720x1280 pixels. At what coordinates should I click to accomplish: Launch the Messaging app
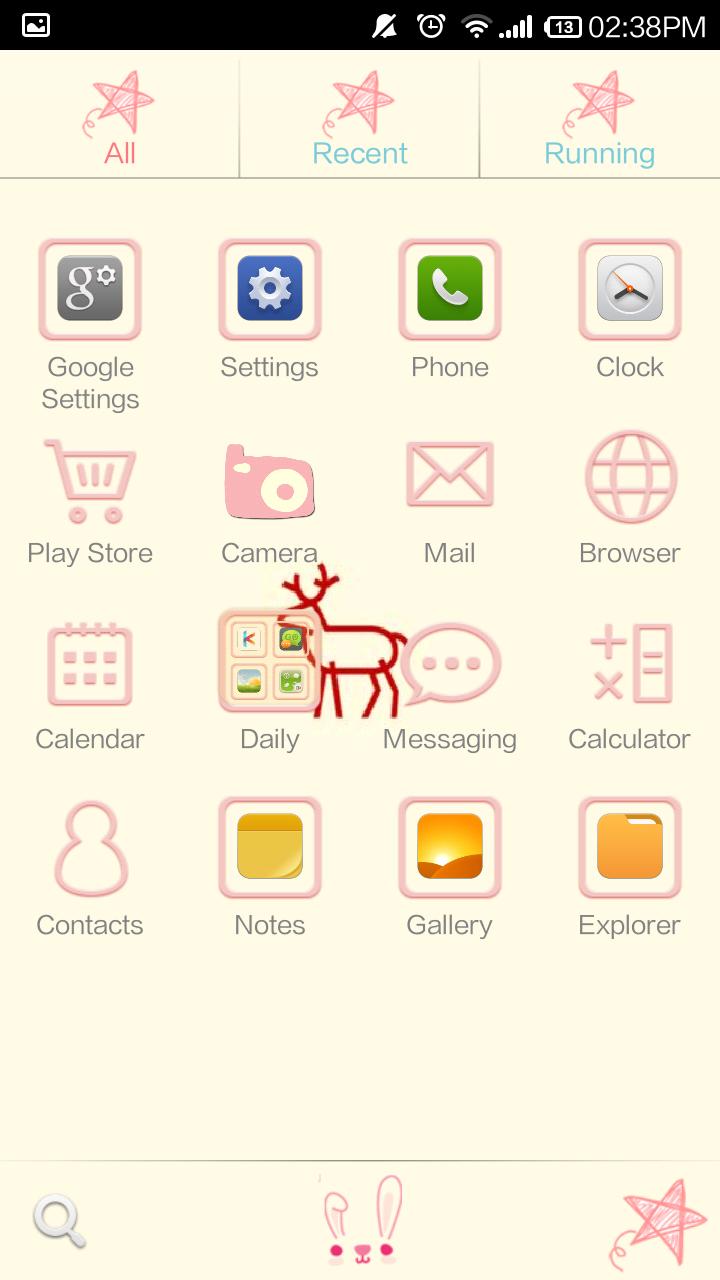coord(449,663)
